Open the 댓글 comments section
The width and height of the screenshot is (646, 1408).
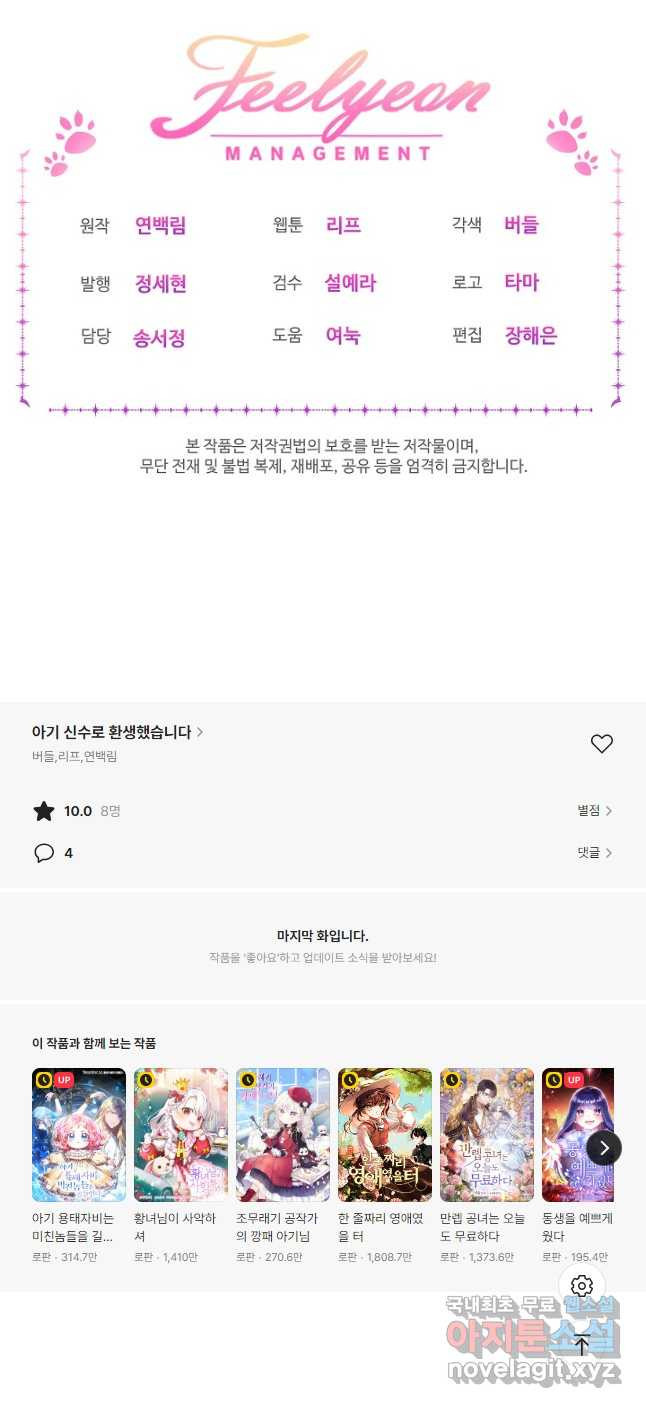594,853
